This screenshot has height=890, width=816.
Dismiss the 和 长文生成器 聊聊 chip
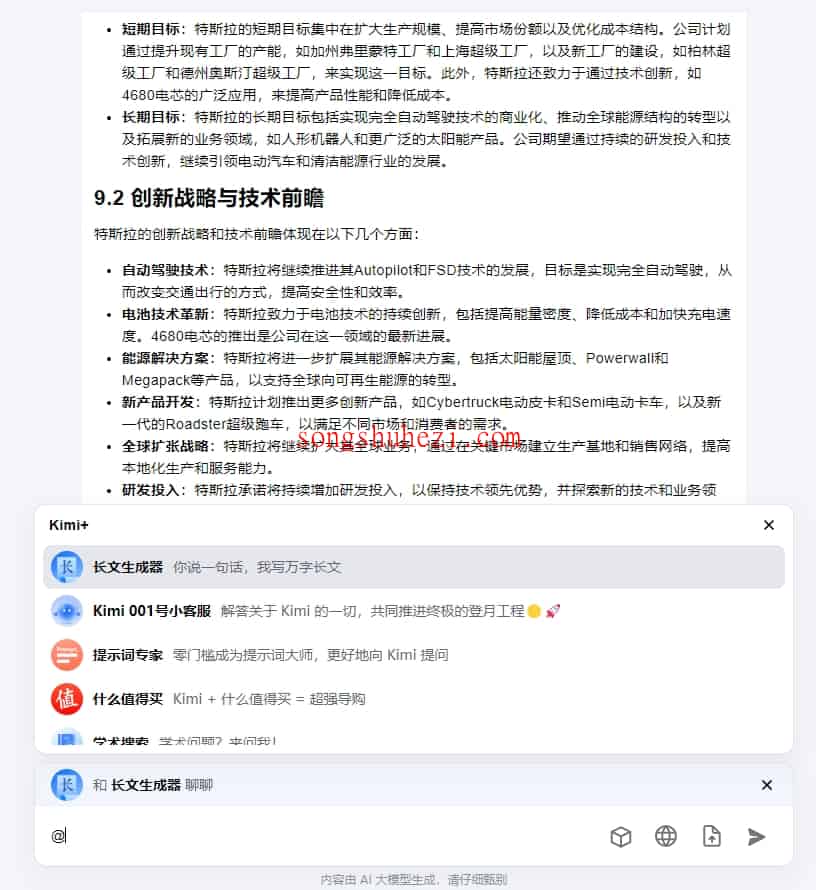coord(766,785)
